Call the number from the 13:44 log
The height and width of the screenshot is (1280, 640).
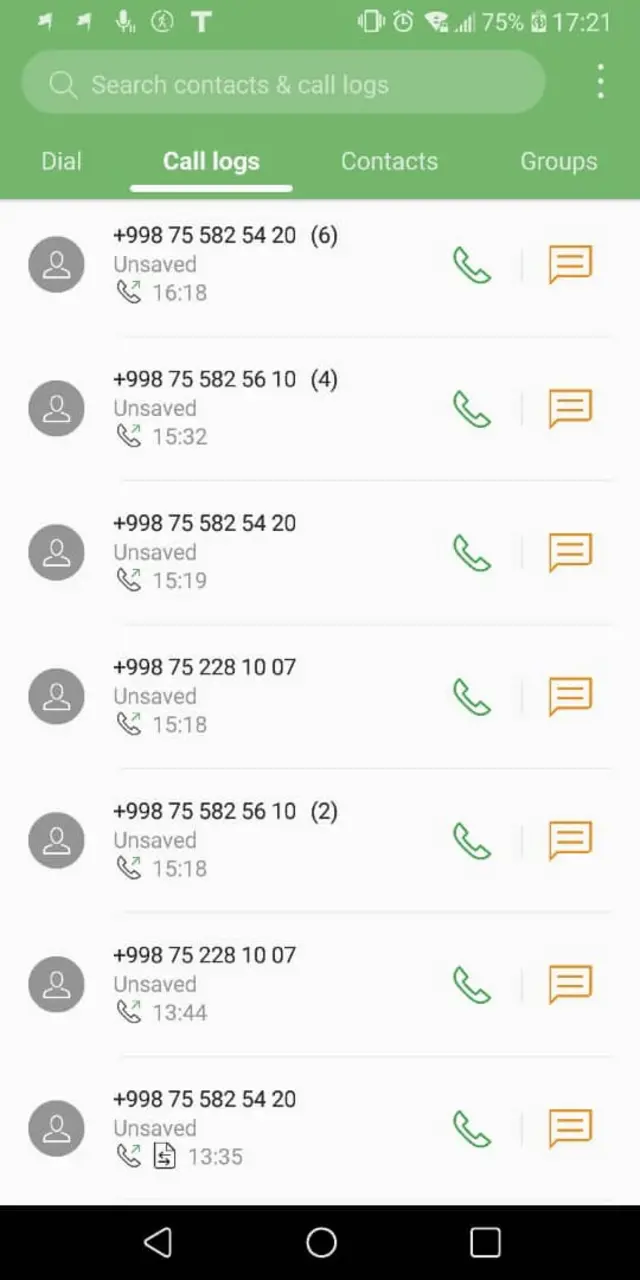tap(472, 985)
